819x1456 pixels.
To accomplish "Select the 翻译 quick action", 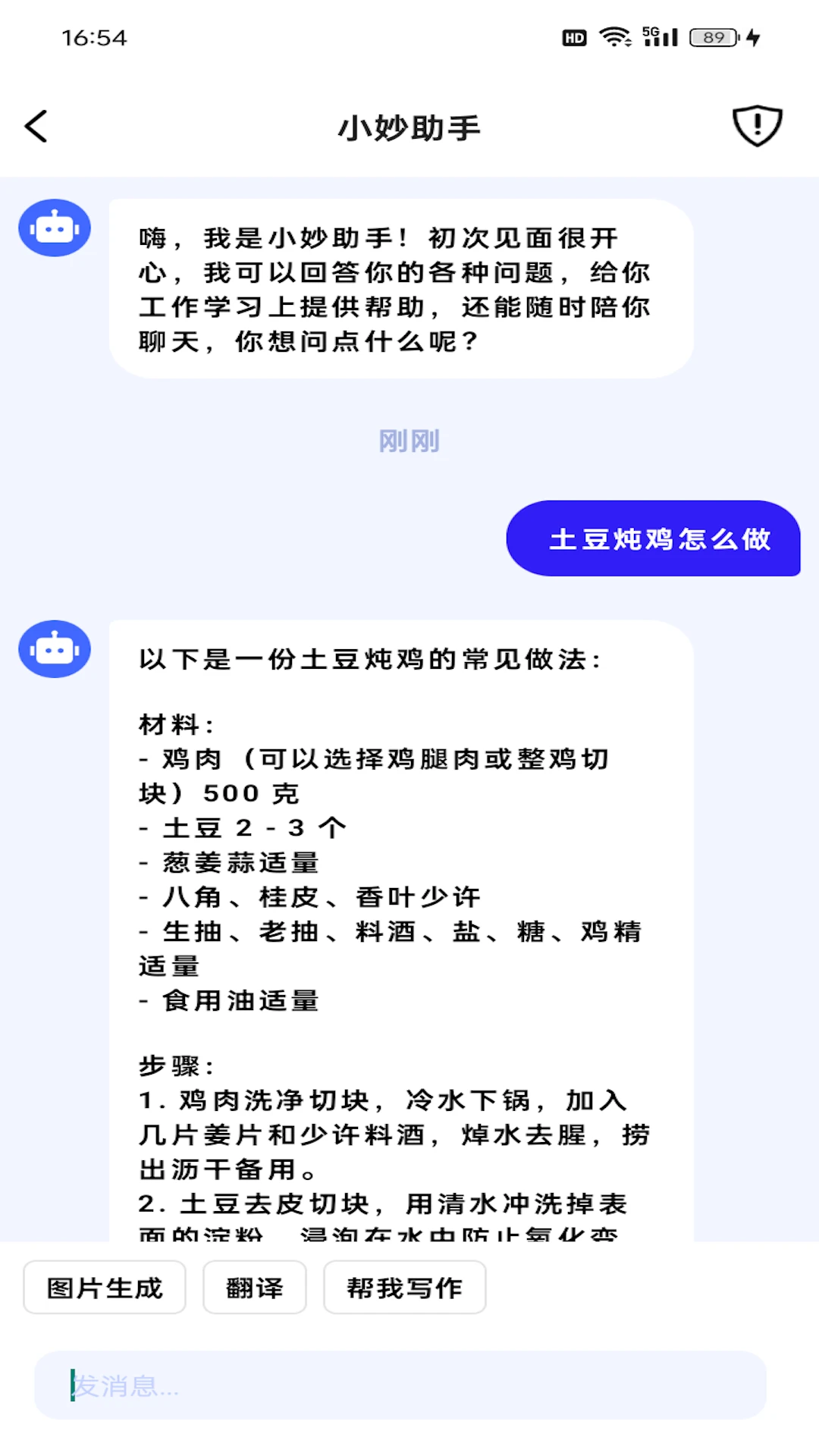I will (x=254, y=1286).
